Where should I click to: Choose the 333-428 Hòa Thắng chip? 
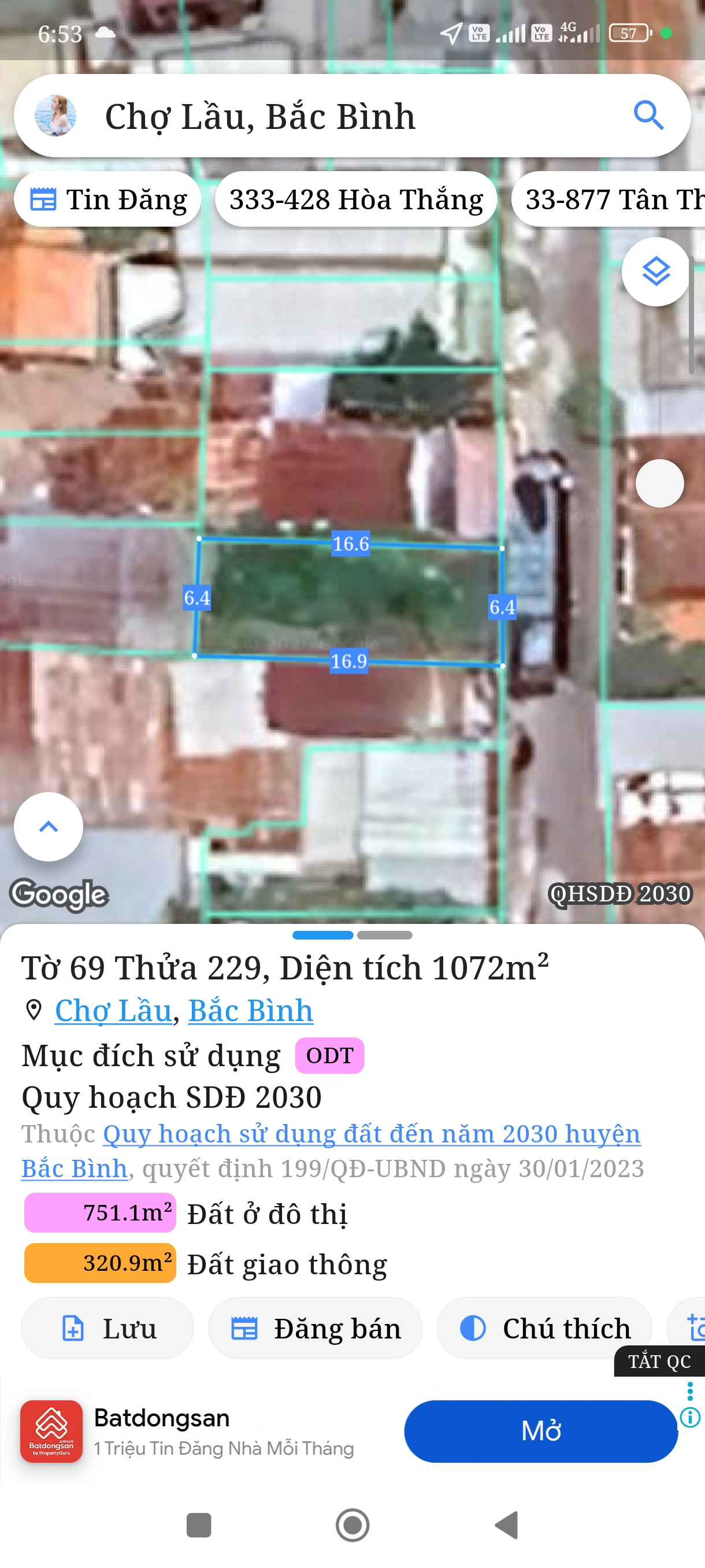356,199
